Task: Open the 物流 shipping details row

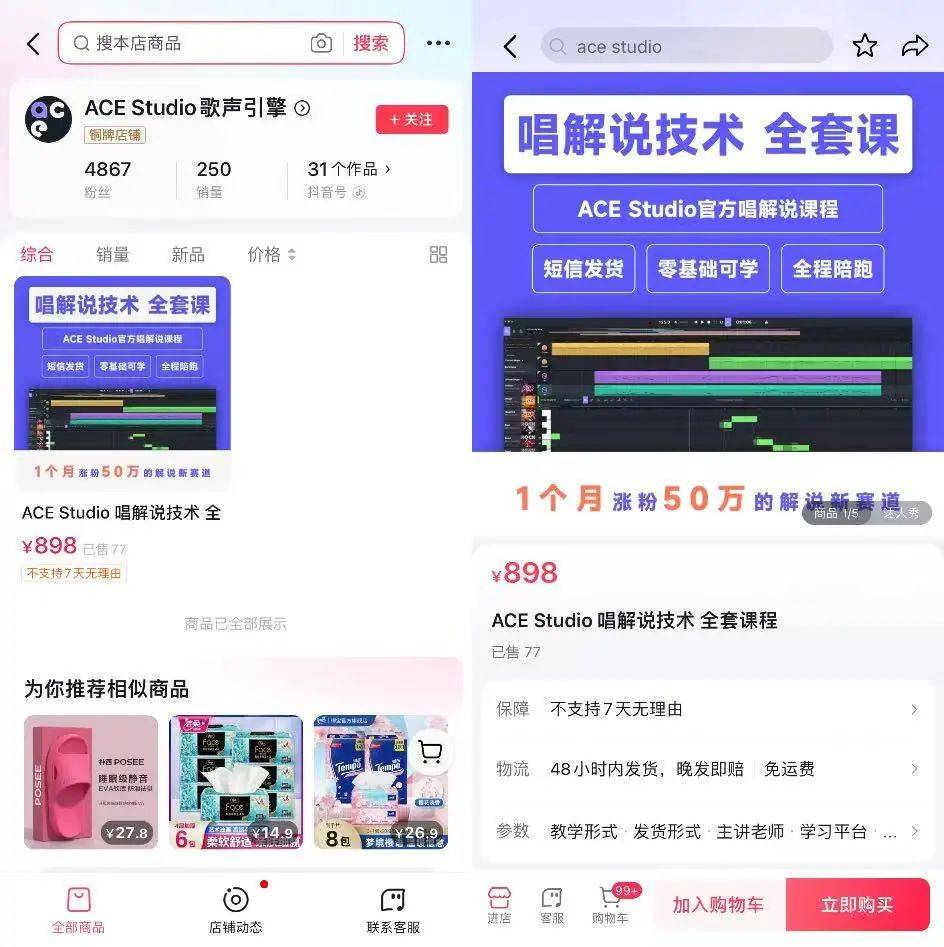Action: pos(707,769)
